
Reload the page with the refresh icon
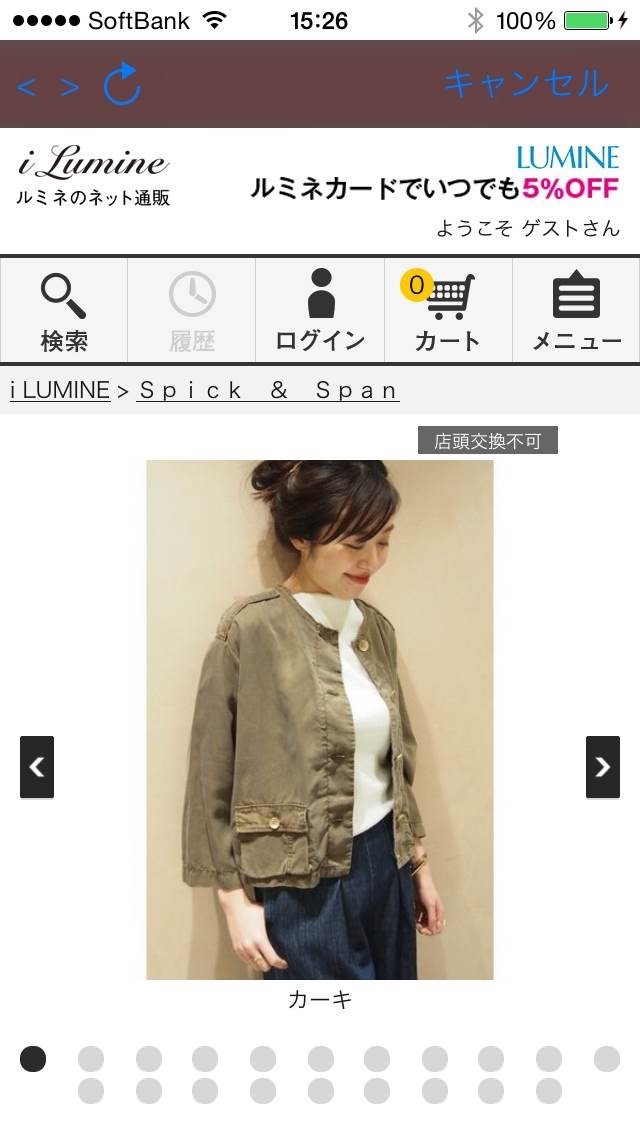pyautogui.click(x=122, y=84)
